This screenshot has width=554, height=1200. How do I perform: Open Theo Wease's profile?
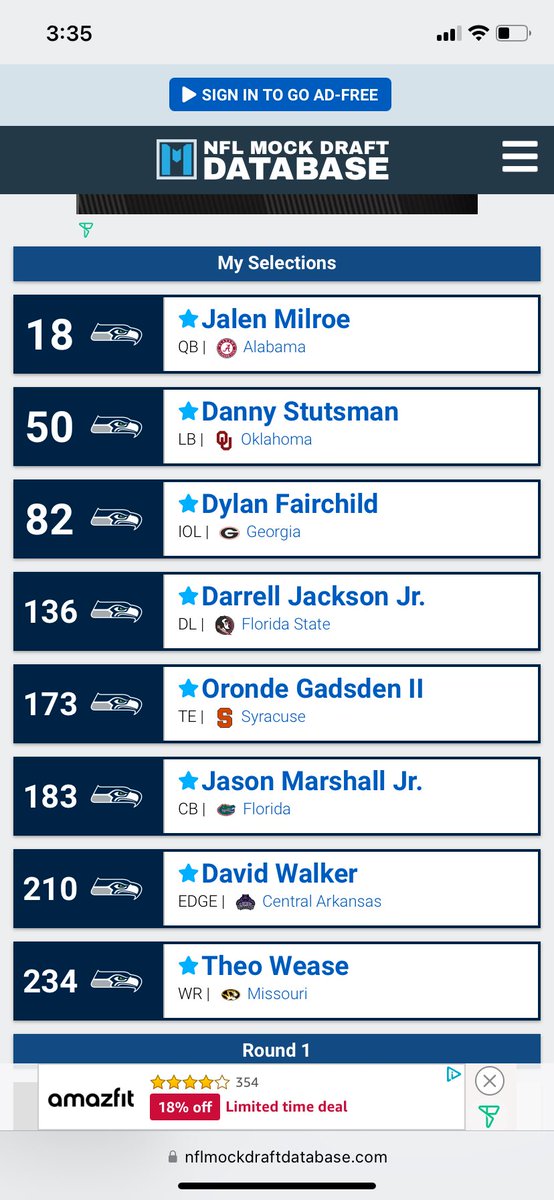(275, 965)
